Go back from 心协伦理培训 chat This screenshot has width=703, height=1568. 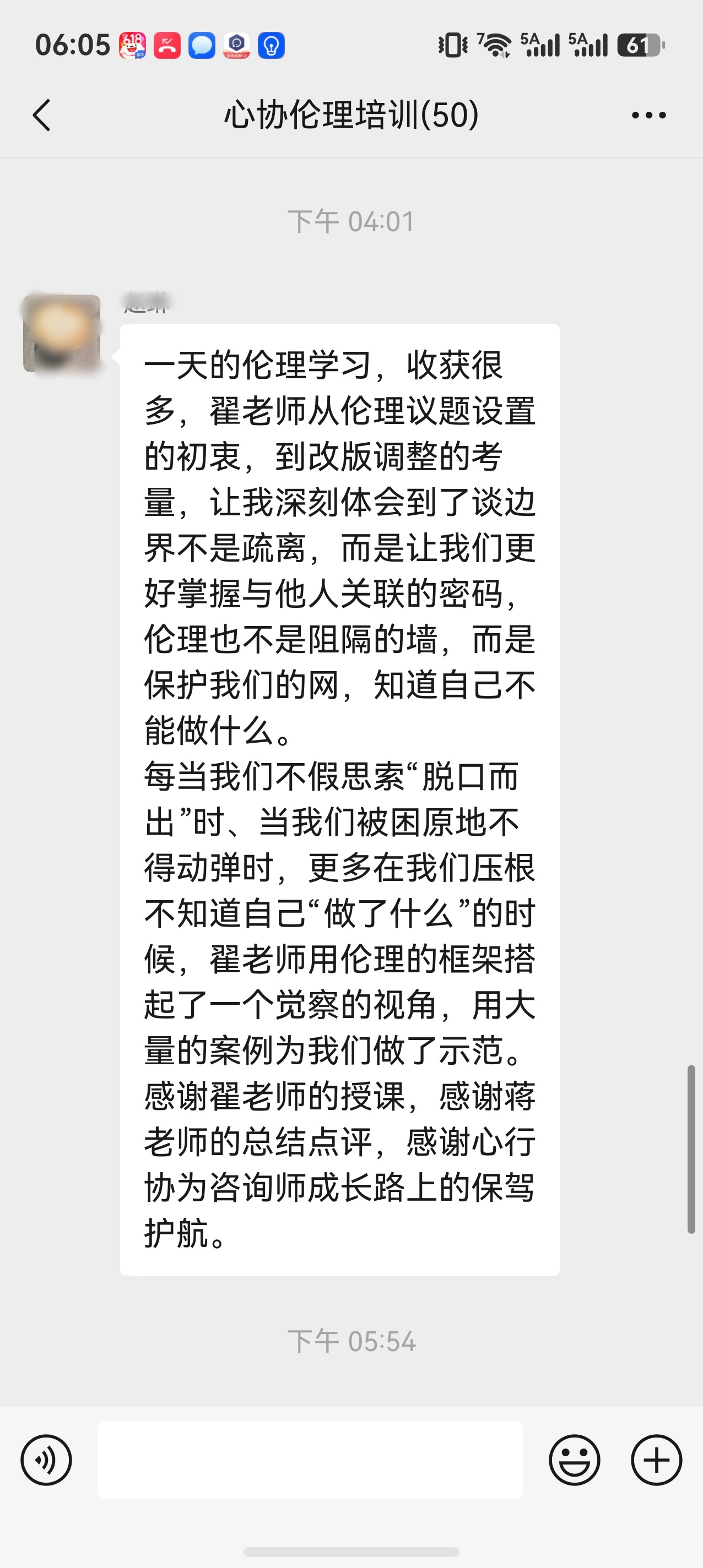[41, 115]
